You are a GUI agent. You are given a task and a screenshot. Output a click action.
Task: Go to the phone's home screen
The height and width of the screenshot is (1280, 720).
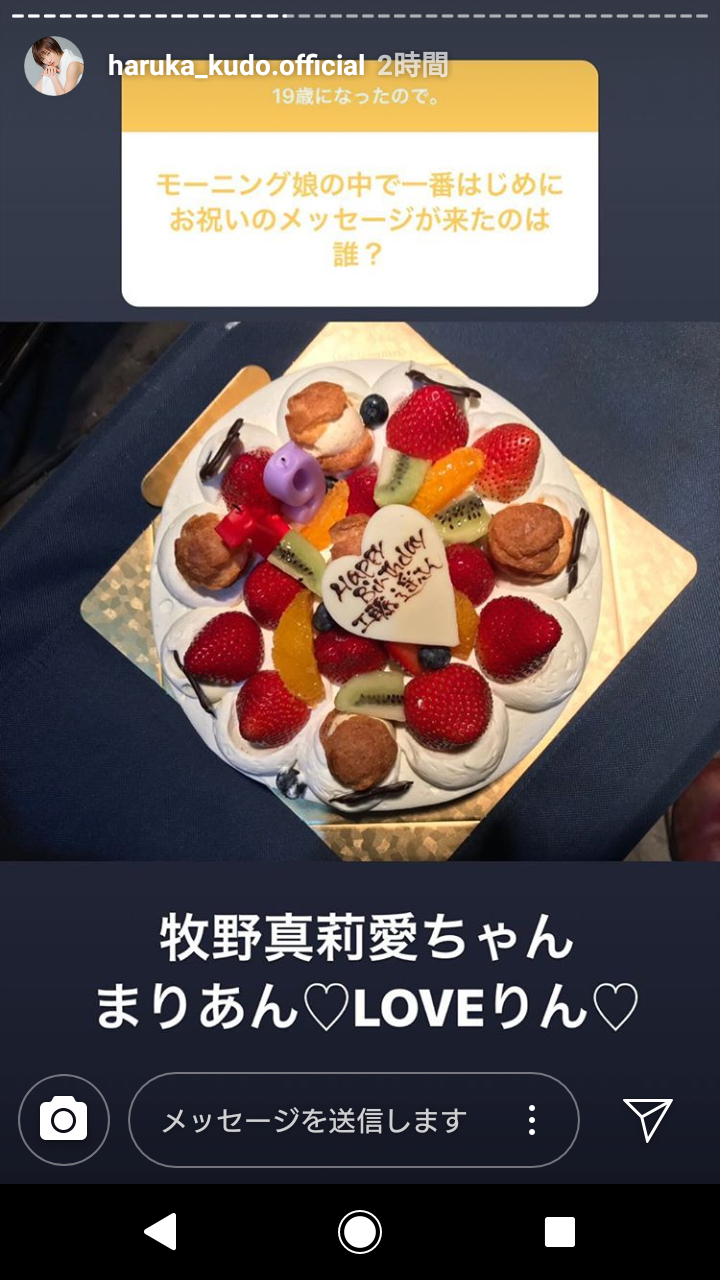360,1232
